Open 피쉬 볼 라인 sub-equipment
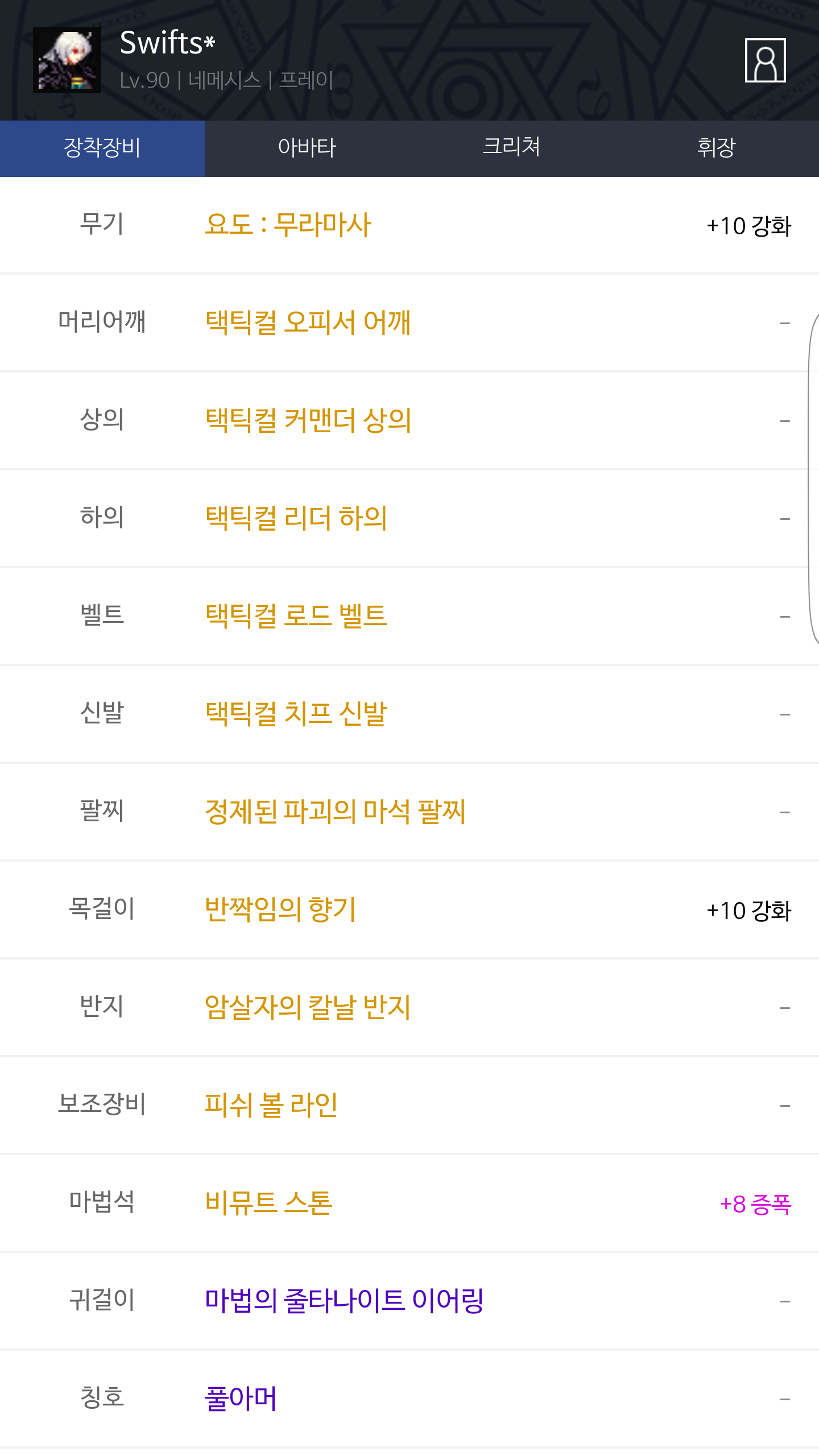 [x=271, y=1105]
